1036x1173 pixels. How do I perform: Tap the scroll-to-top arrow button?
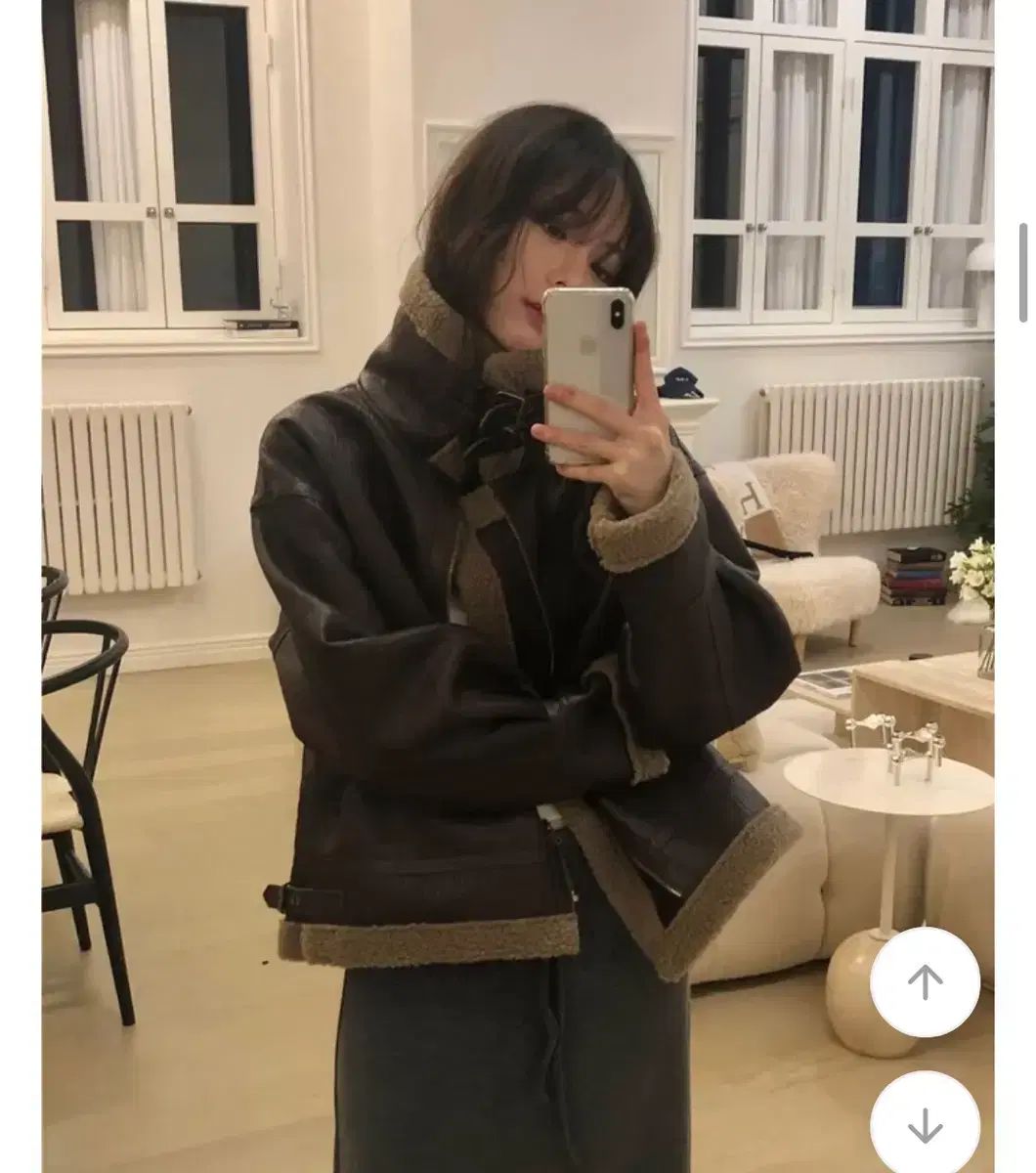point(925,981)
